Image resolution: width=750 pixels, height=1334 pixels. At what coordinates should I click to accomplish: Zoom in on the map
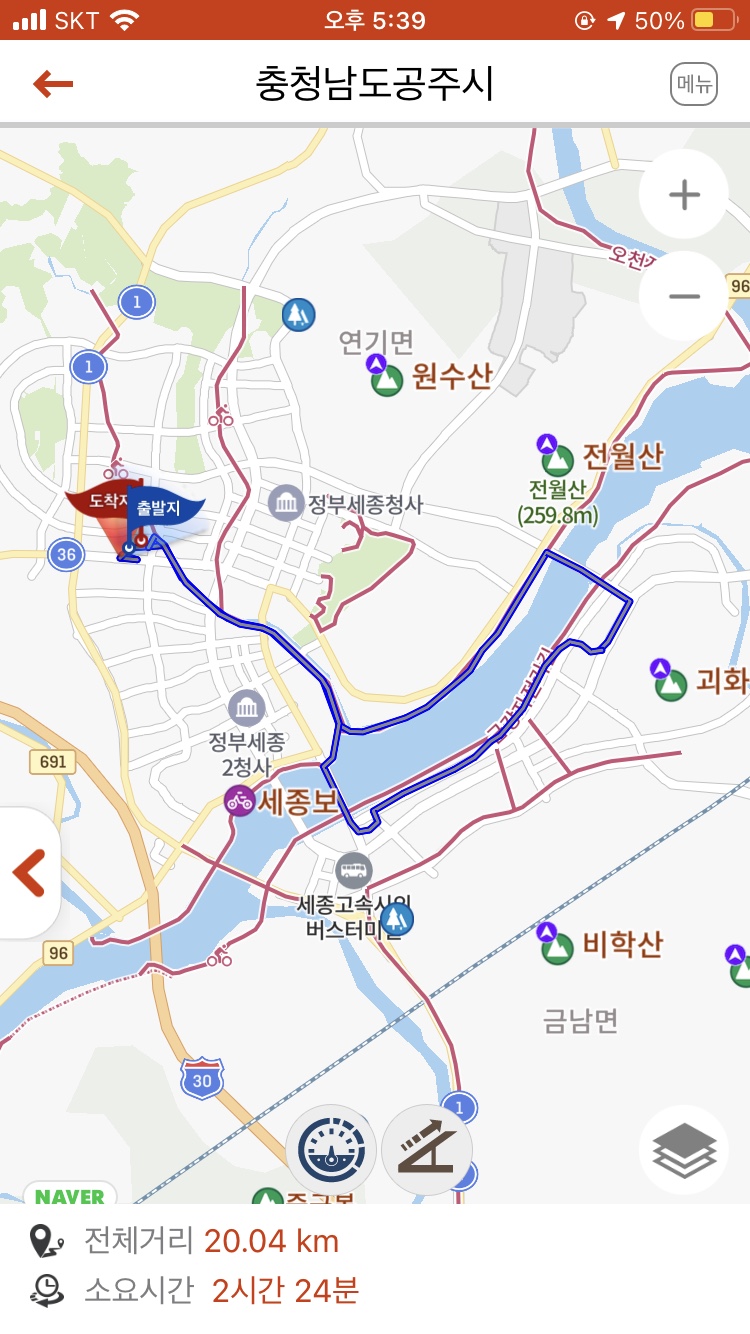click(x=684, y=195)
